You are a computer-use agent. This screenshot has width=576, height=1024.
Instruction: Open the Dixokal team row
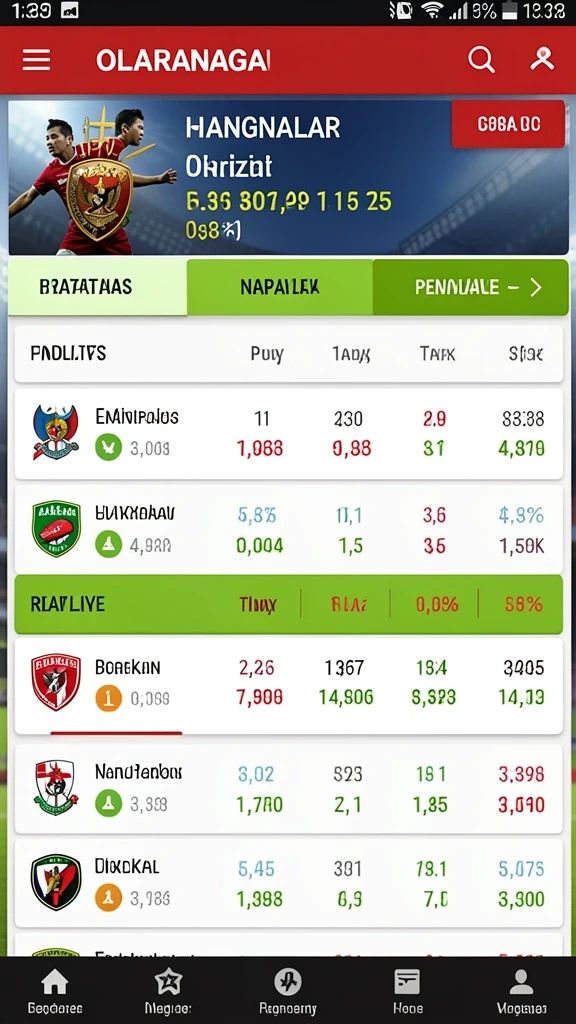tap(289, 883)
